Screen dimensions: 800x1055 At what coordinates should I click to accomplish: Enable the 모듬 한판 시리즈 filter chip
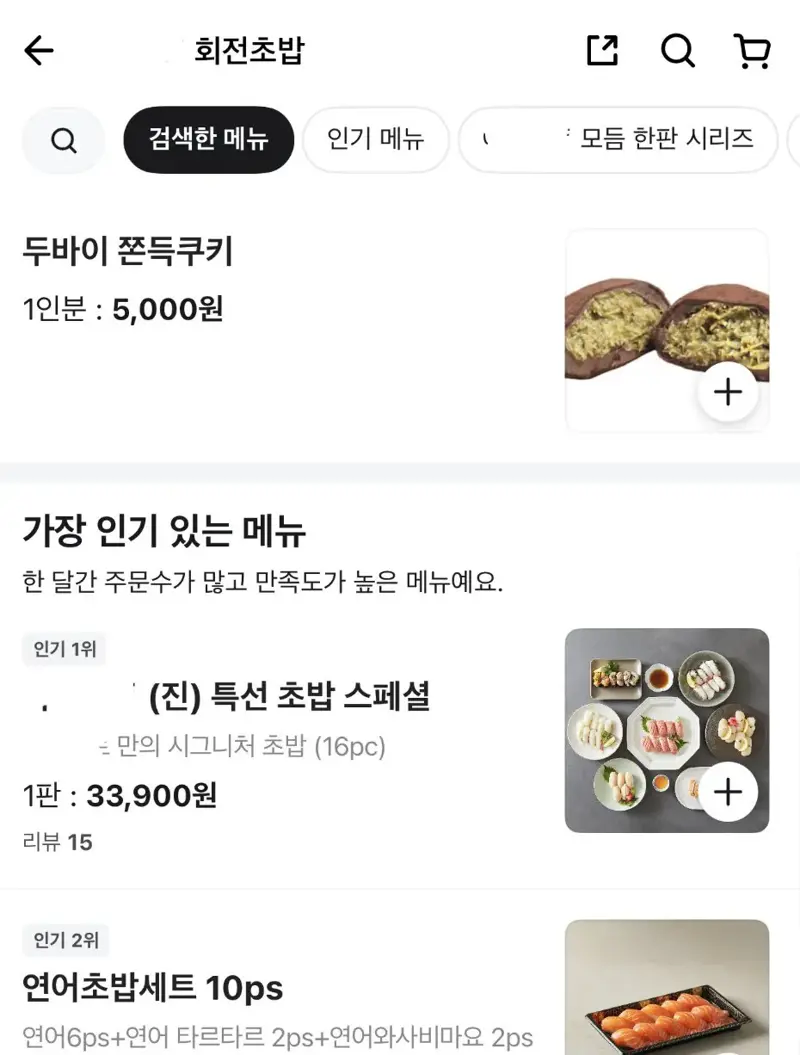617,140
